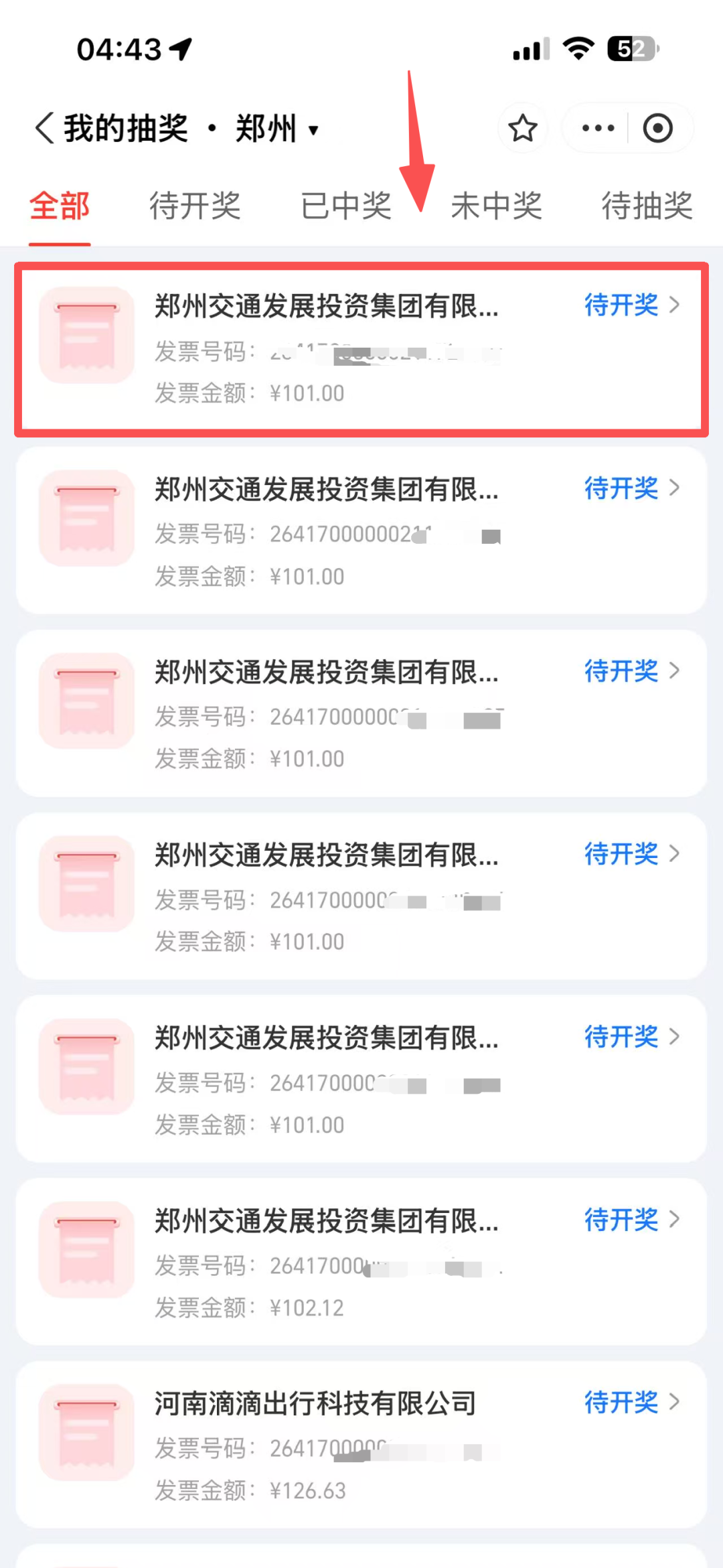This screenshot has height=1568, width=723.
Task: View the 未中奖 tab
Action: click(496, 206)
